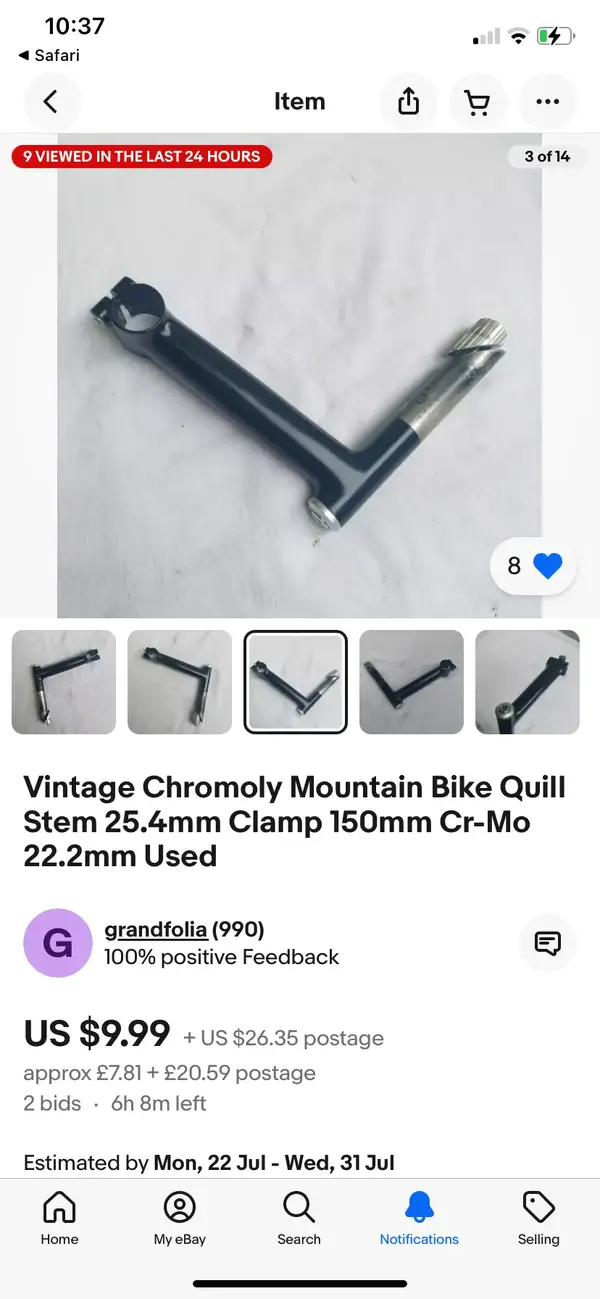Switch to the Selling tab
The height and width of the screenshot is (1299, 600).
point(538,1218)
